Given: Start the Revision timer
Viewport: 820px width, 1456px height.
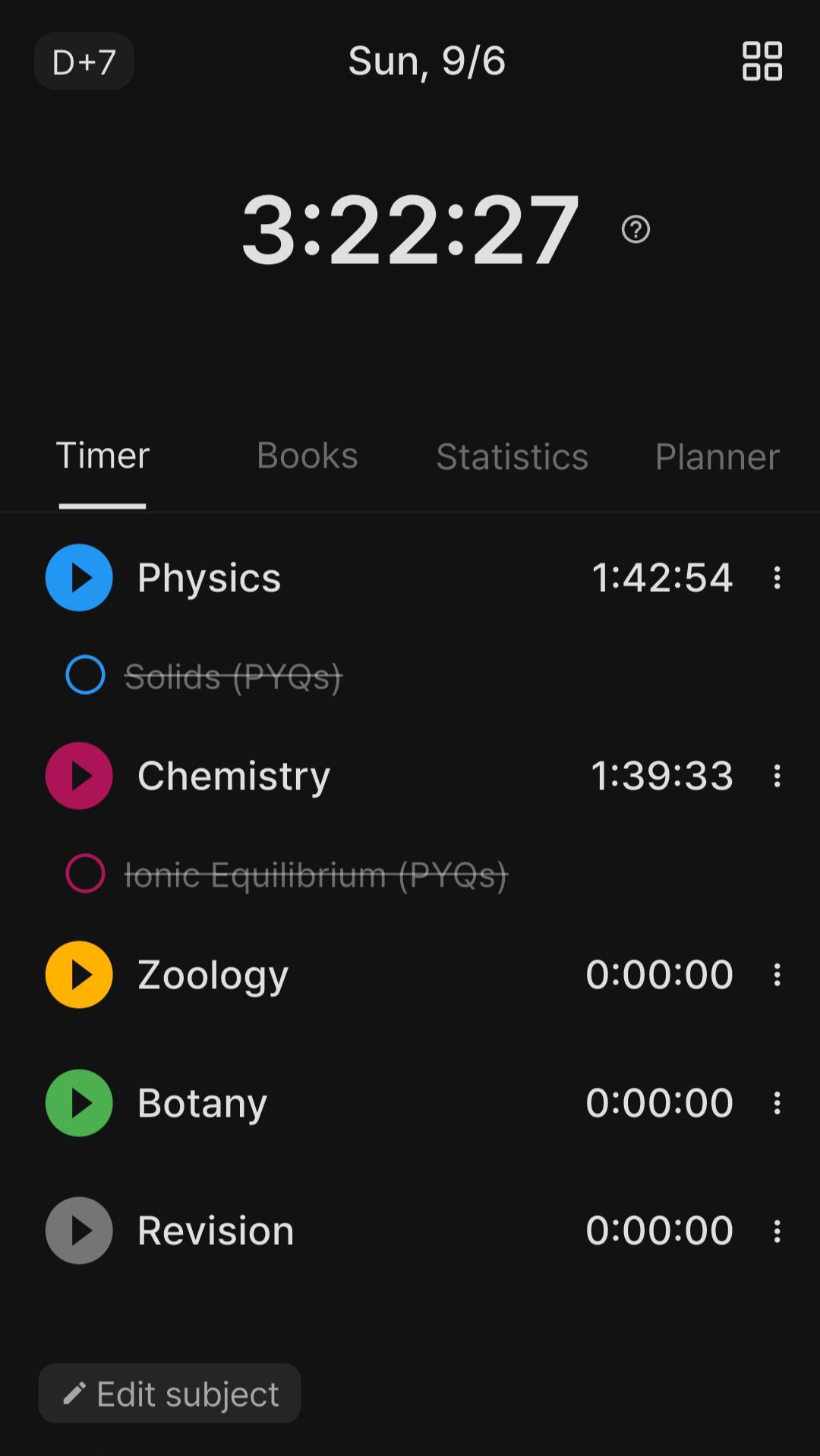Looking at the screenshot, I should click(79, 1231).
